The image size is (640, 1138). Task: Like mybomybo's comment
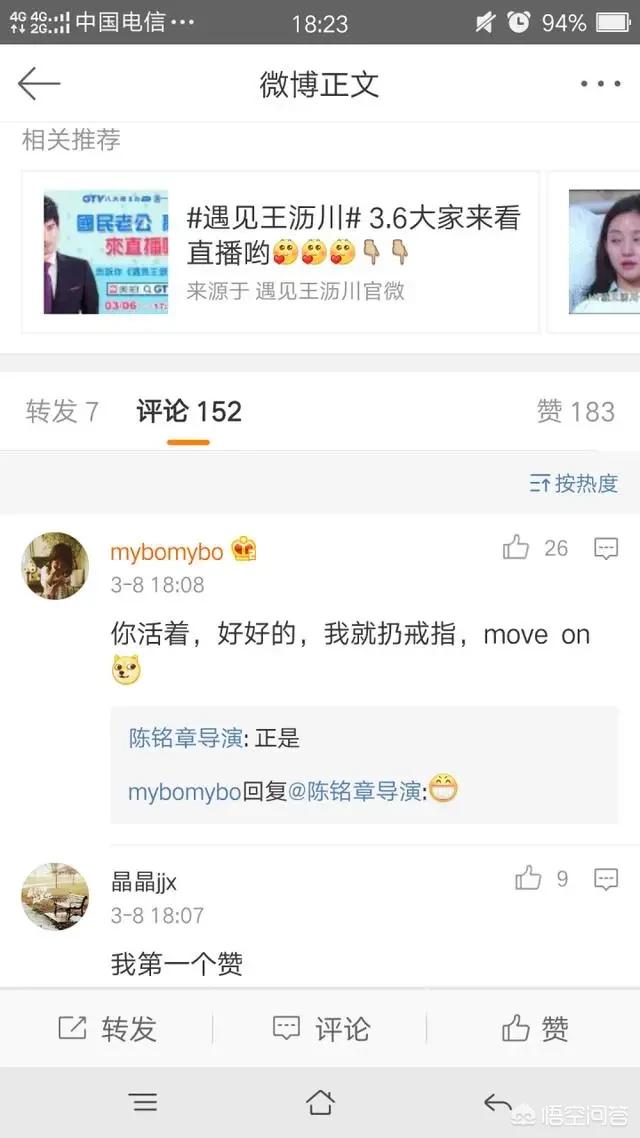pyautogui.click(x=517, y=548)
